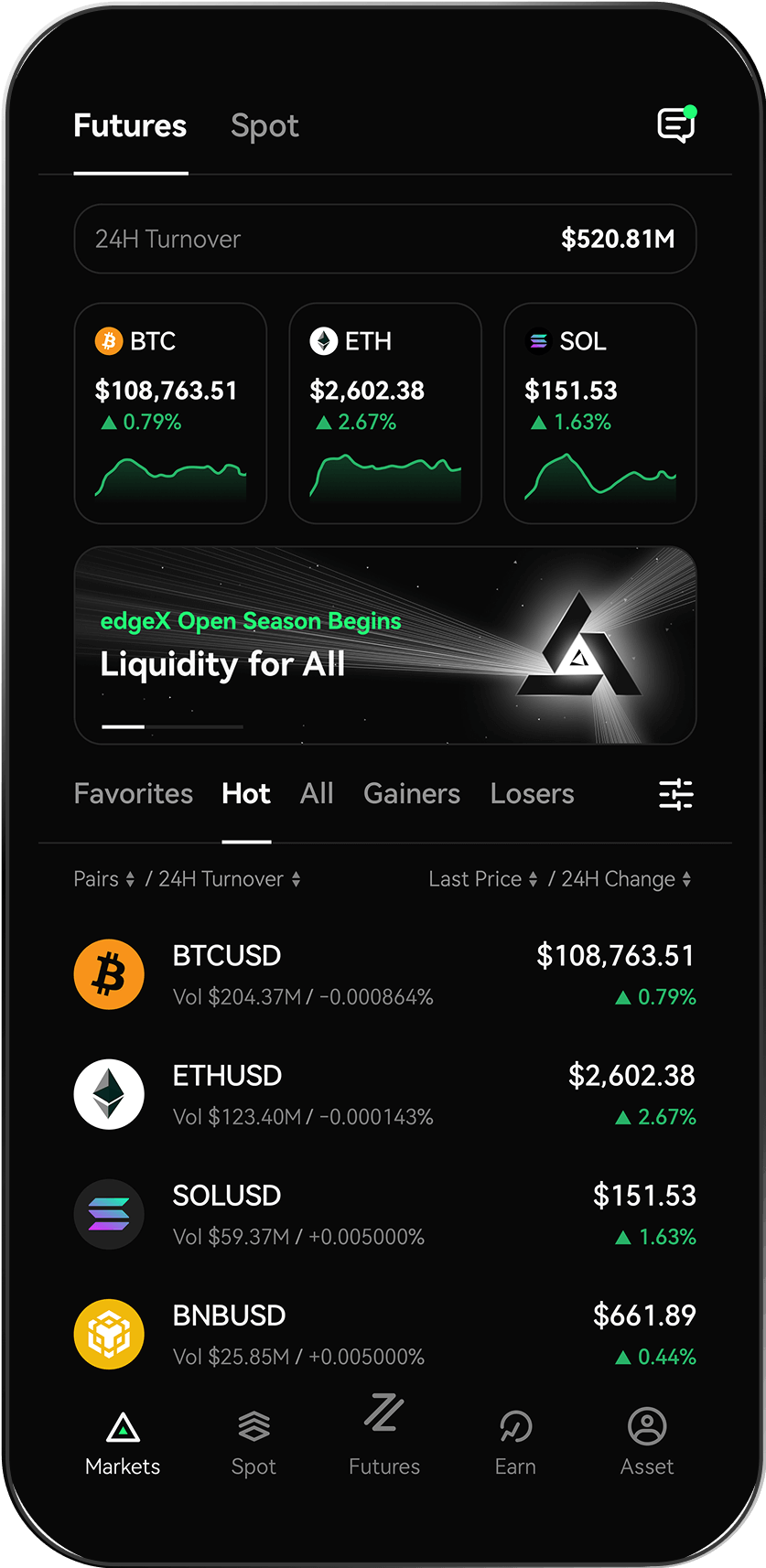Image resolution: width=766 pixels, height=1568 pixels.
Task: Open the ETH price card
Action: tap(385, 413)
